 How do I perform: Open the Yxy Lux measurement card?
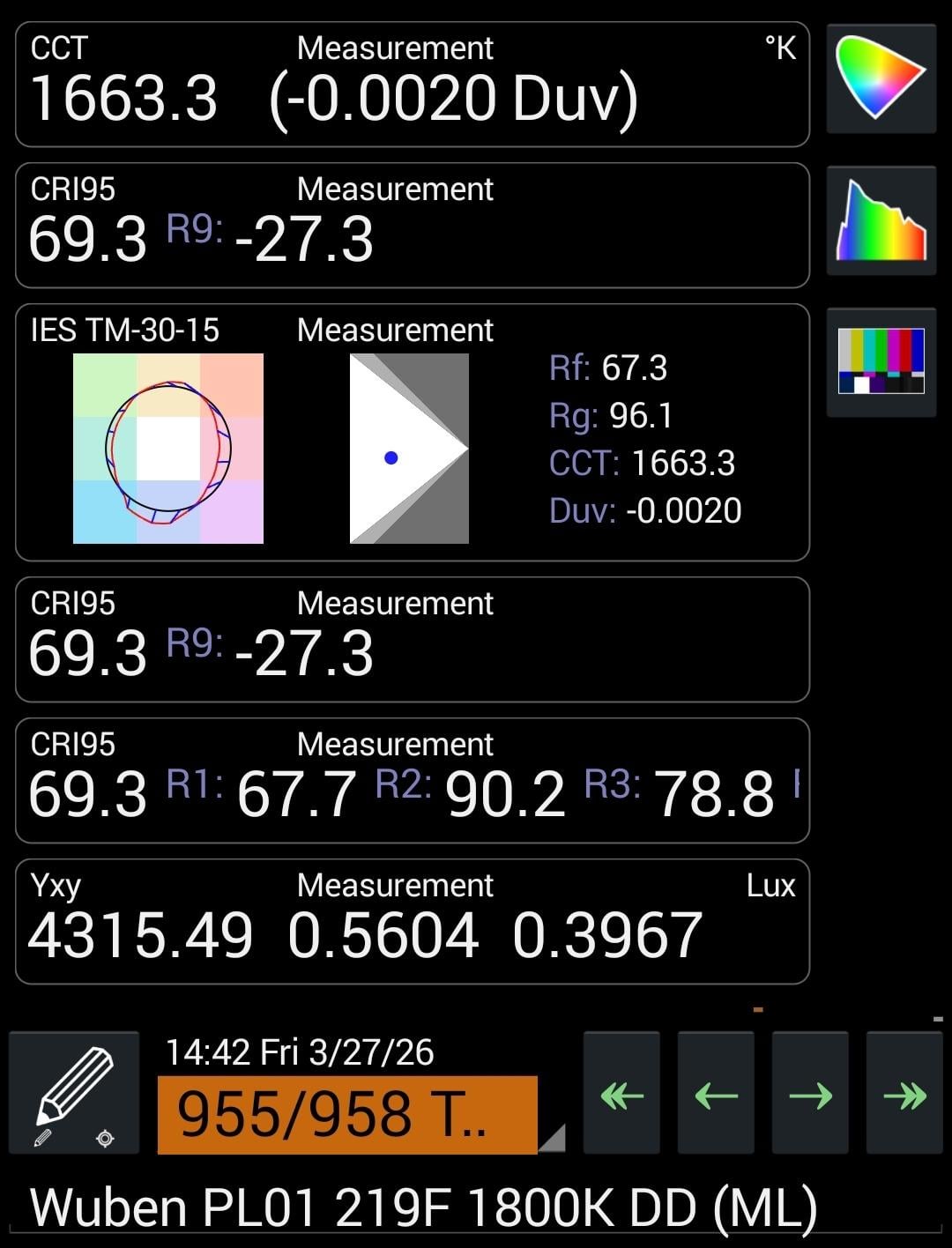click(x=413, y=921)
